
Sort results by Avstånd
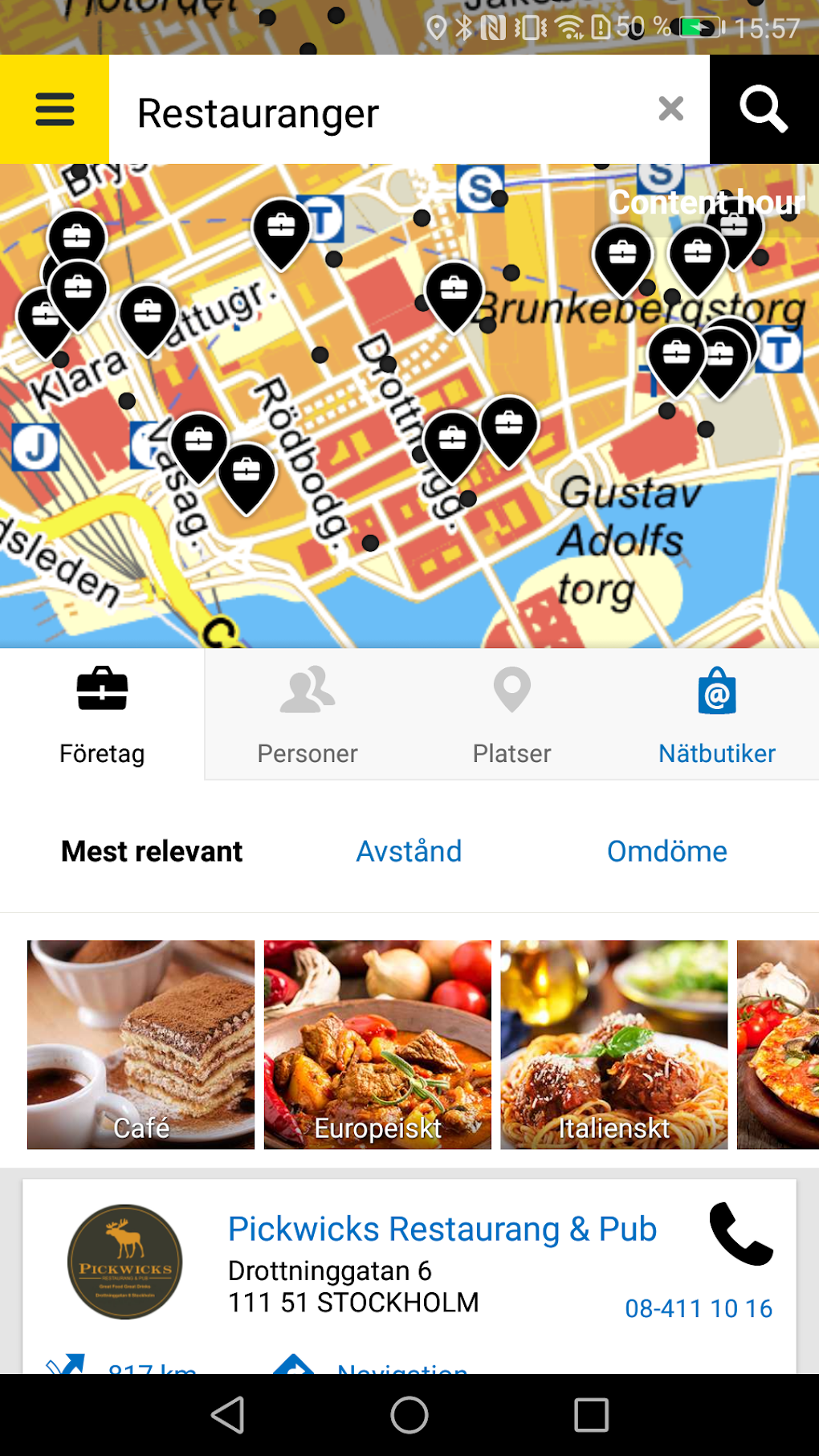tap(408, 851)
